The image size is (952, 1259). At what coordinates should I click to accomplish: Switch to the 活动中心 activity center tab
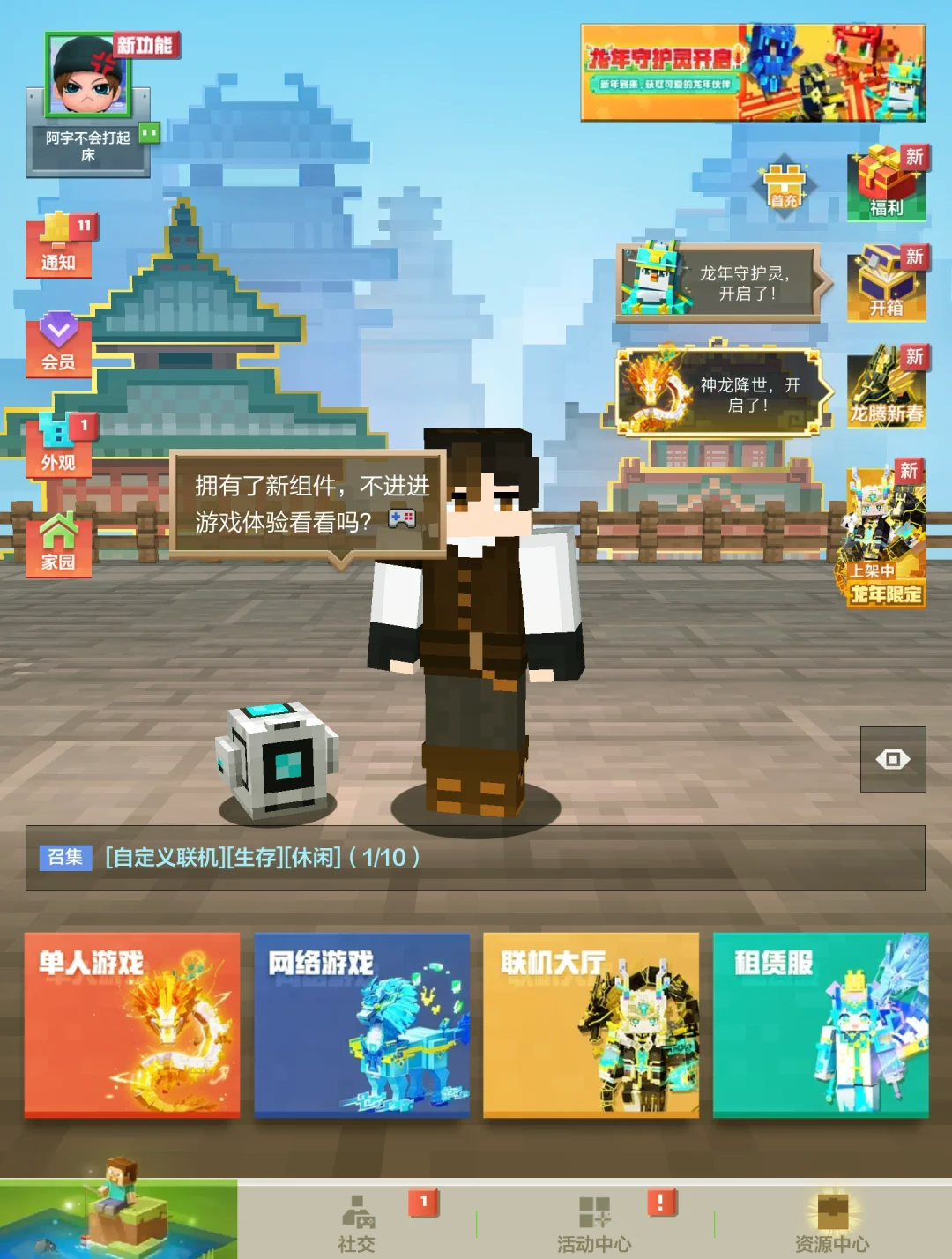594,1222
